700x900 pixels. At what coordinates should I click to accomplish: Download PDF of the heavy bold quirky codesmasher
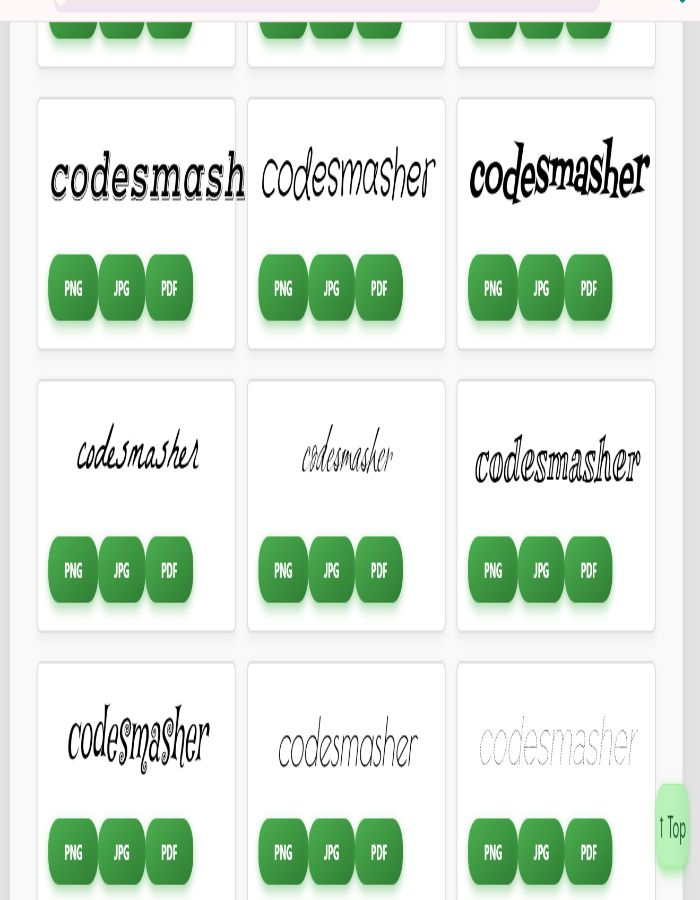(x=589, y=288)
